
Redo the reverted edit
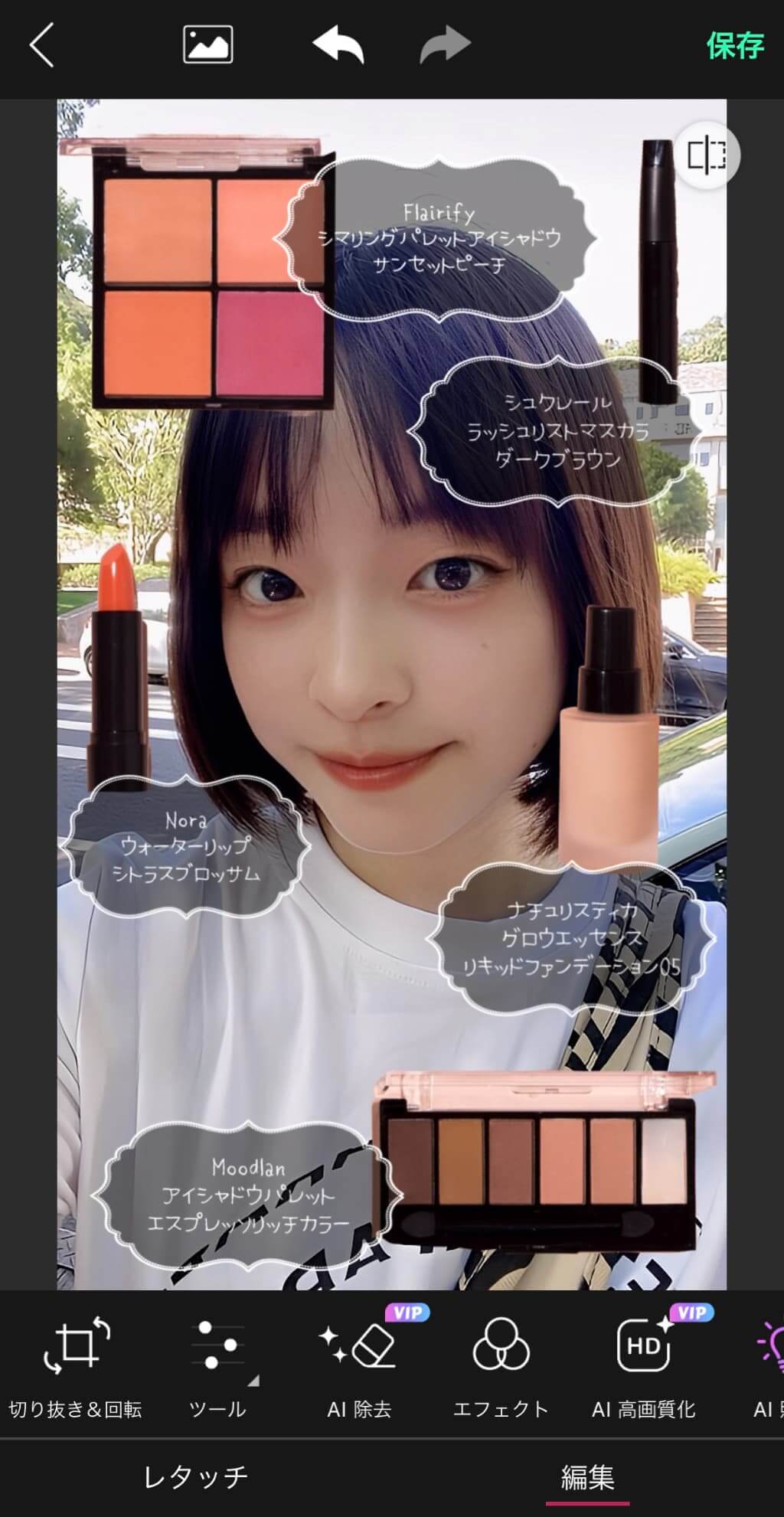pyautogui.click(x=446, y=44)
